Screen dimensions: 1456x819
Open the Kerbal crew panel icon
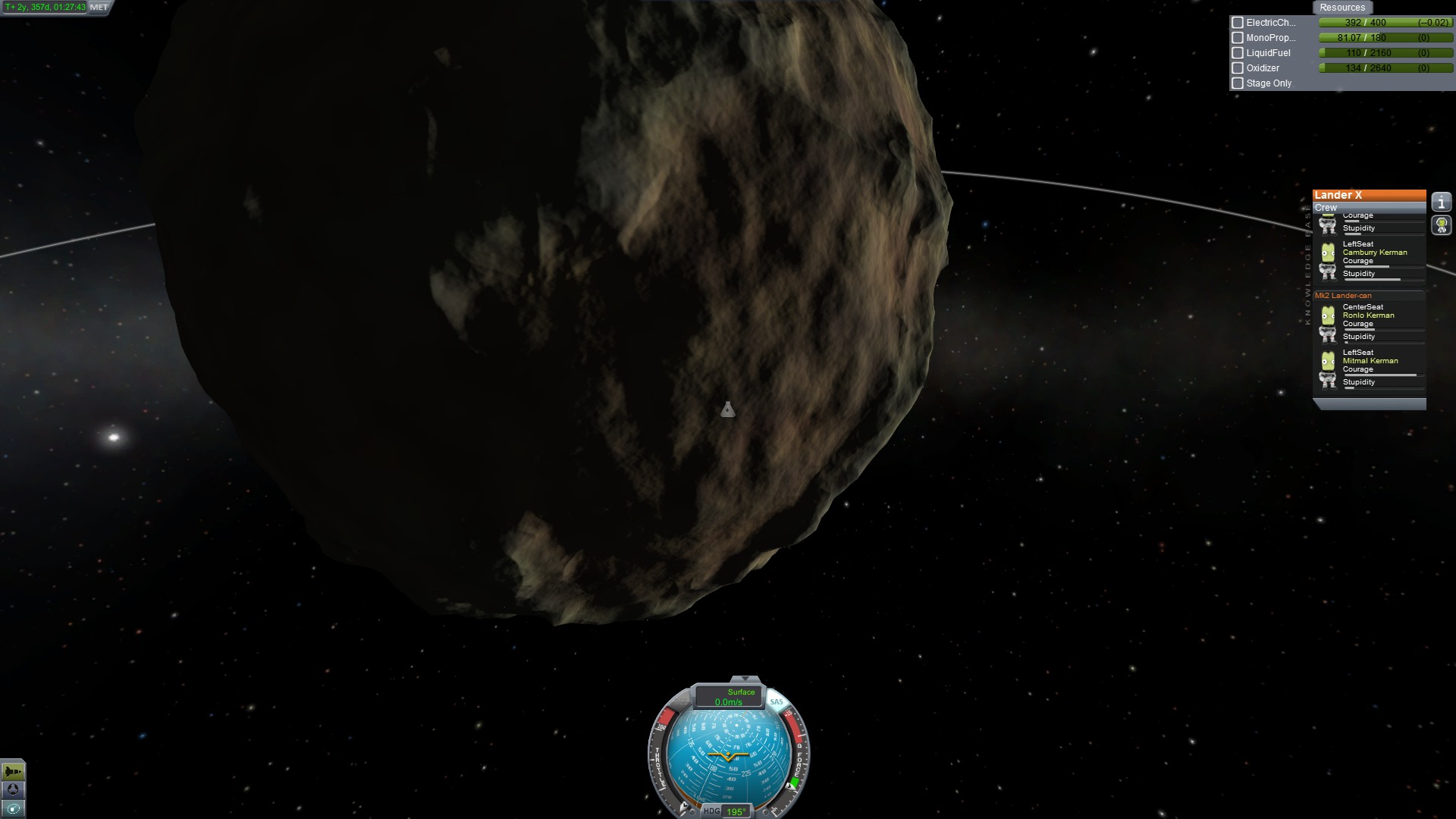point(1441,225)
